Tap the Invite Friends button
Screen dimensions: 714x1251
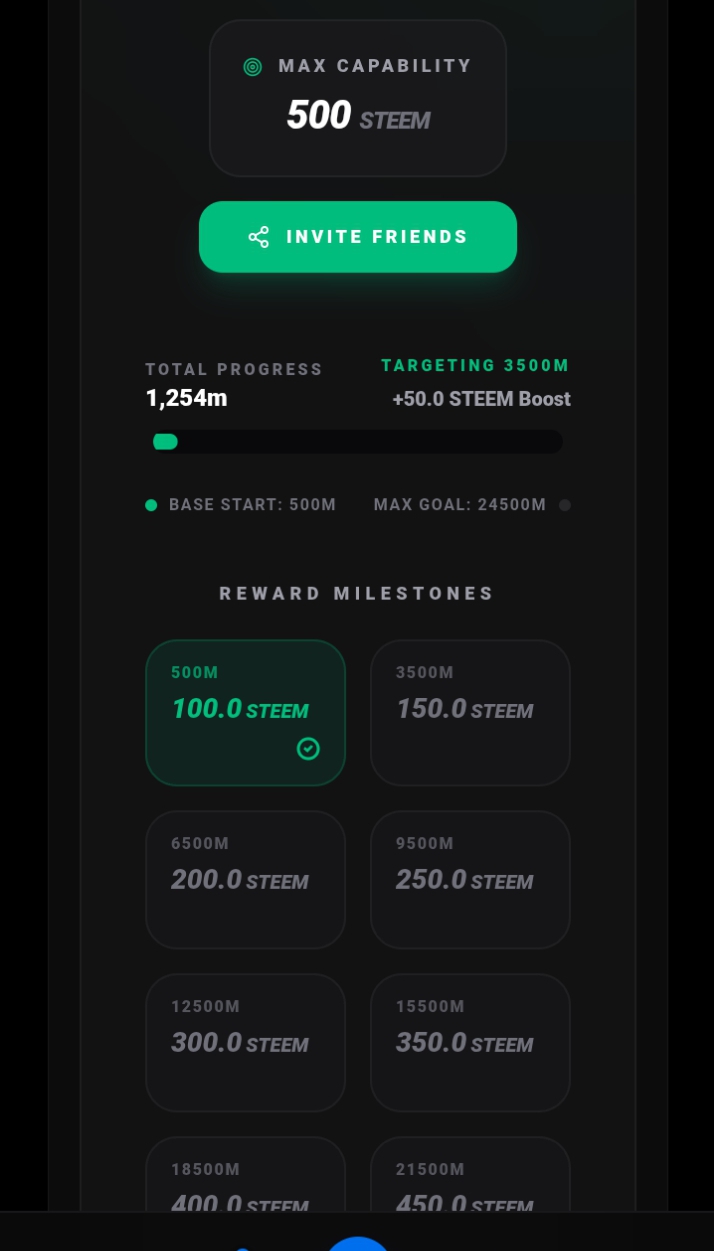click(358, 237)
